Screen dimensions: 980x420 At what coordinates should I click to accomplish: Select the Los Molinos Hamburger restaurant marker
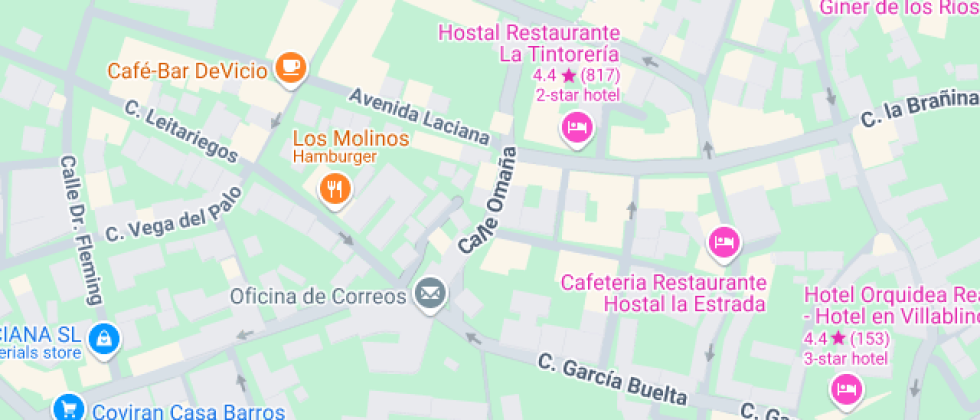coord(335,188)
